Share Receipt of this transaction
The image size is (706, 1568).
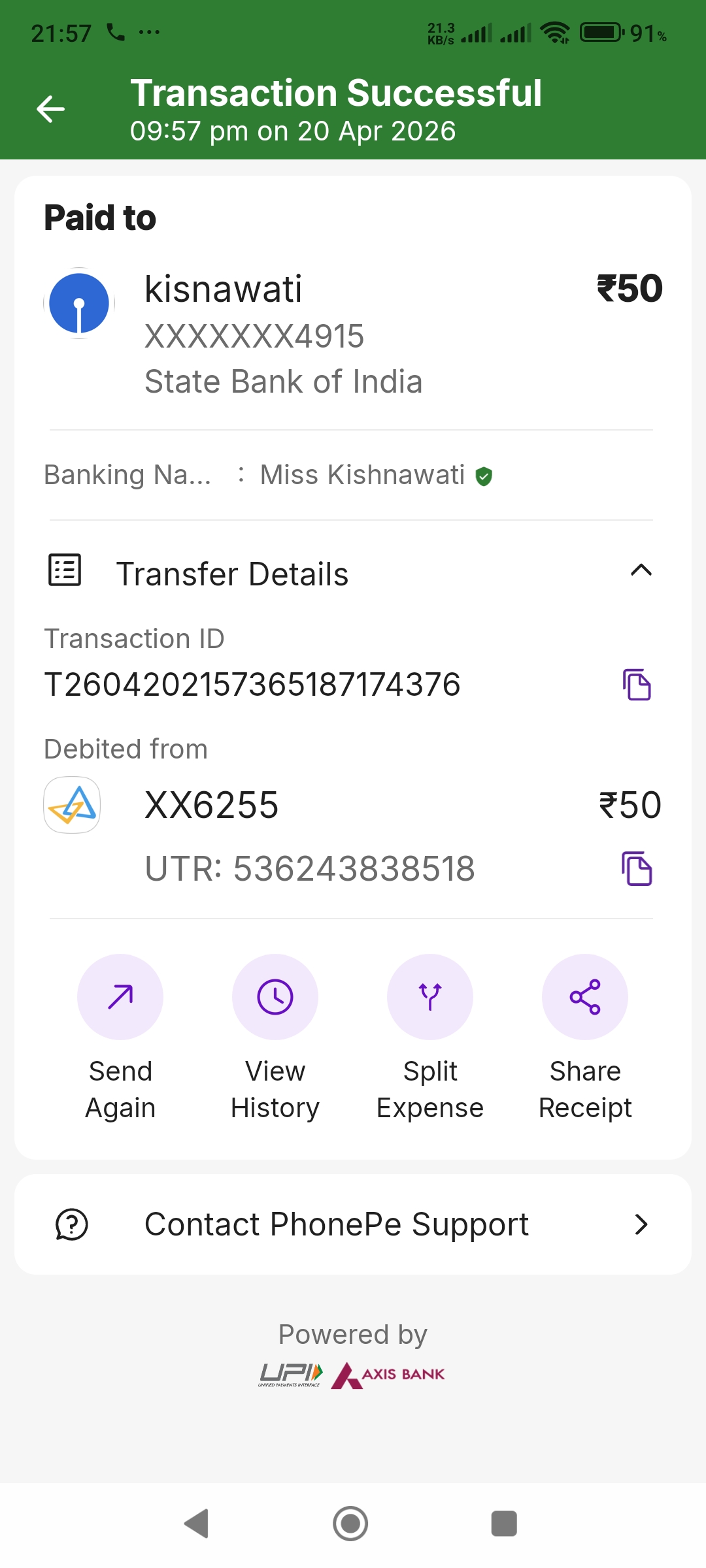(x=585, y=997)
